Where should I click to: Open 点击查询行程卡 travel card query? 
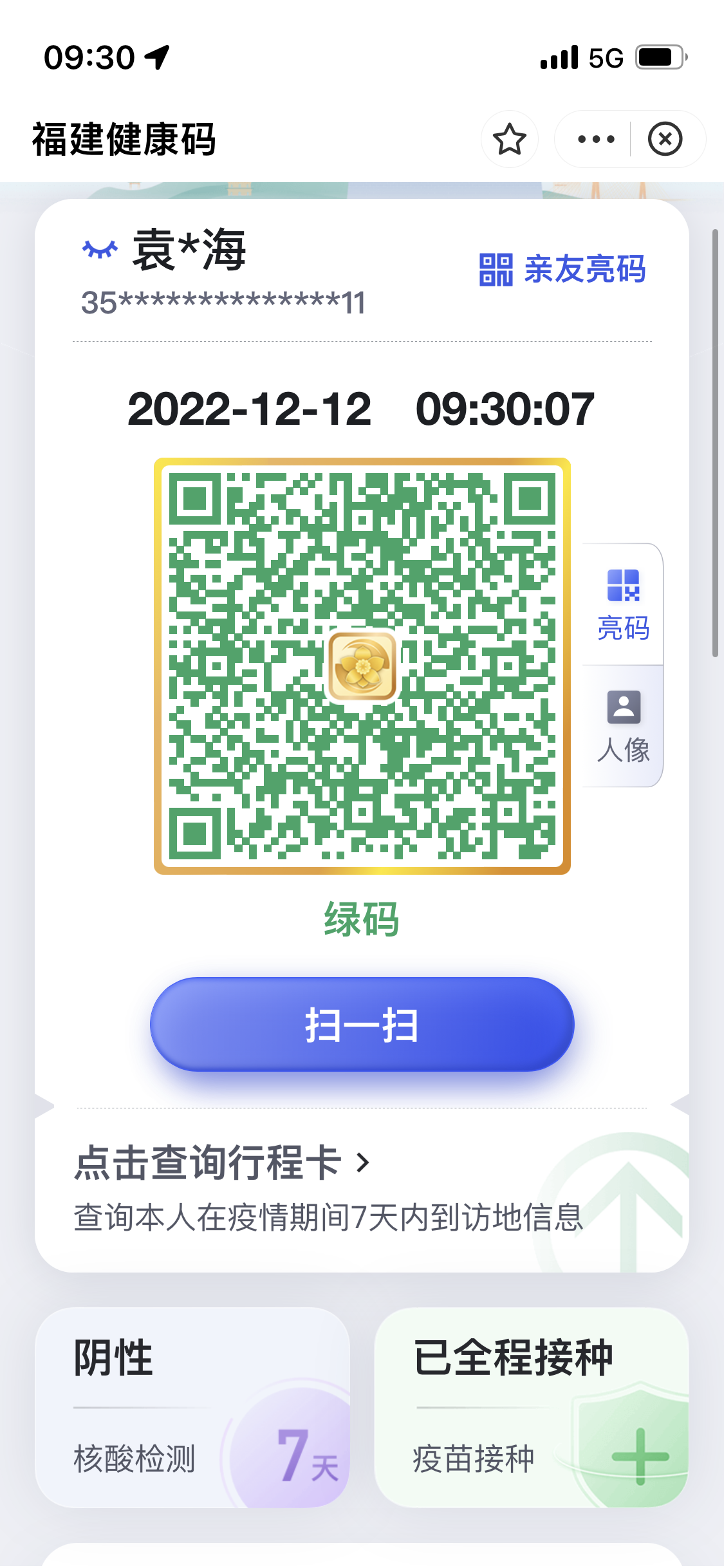[222, 1163]
